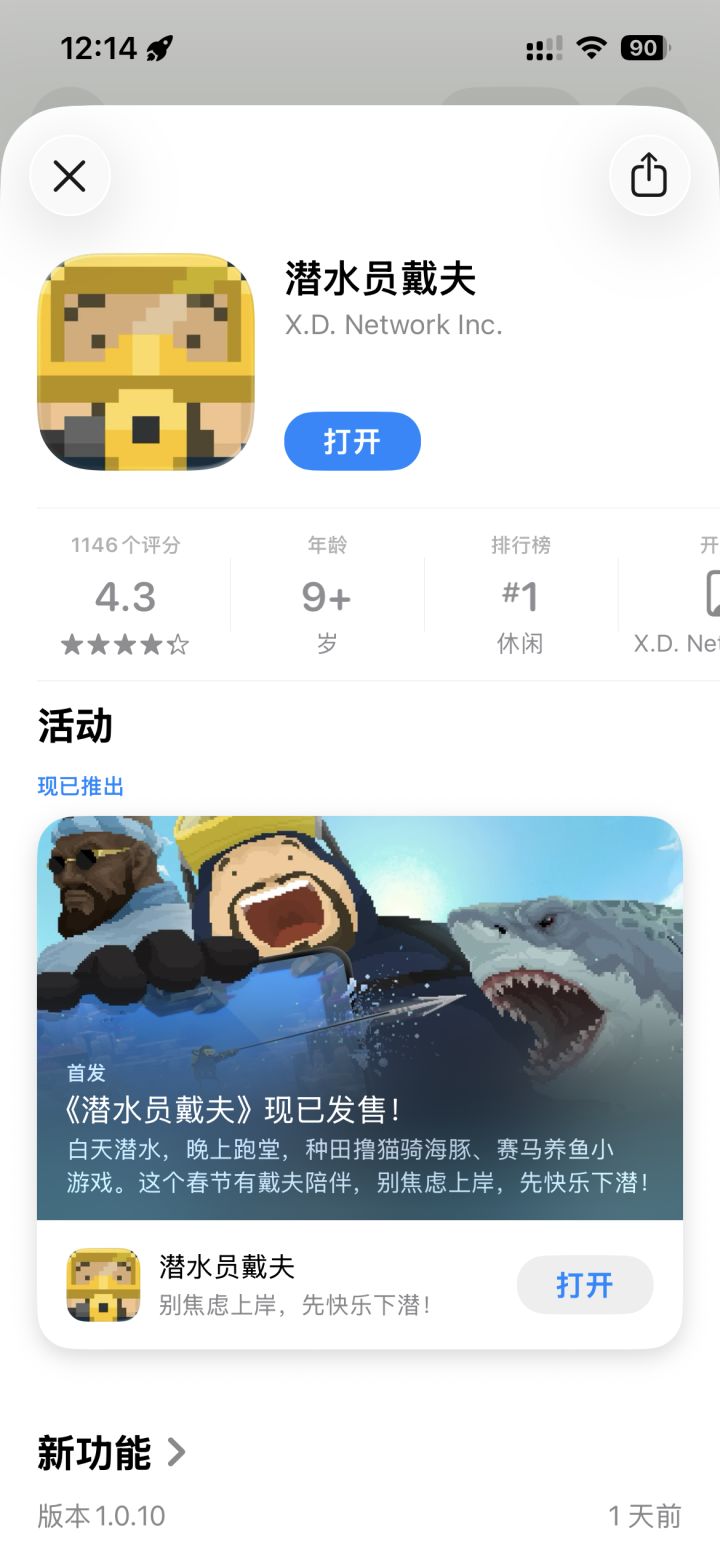Expand the 新功能 section
The height and width of the screenshot is (1558, 720).
click(92, 1457)
